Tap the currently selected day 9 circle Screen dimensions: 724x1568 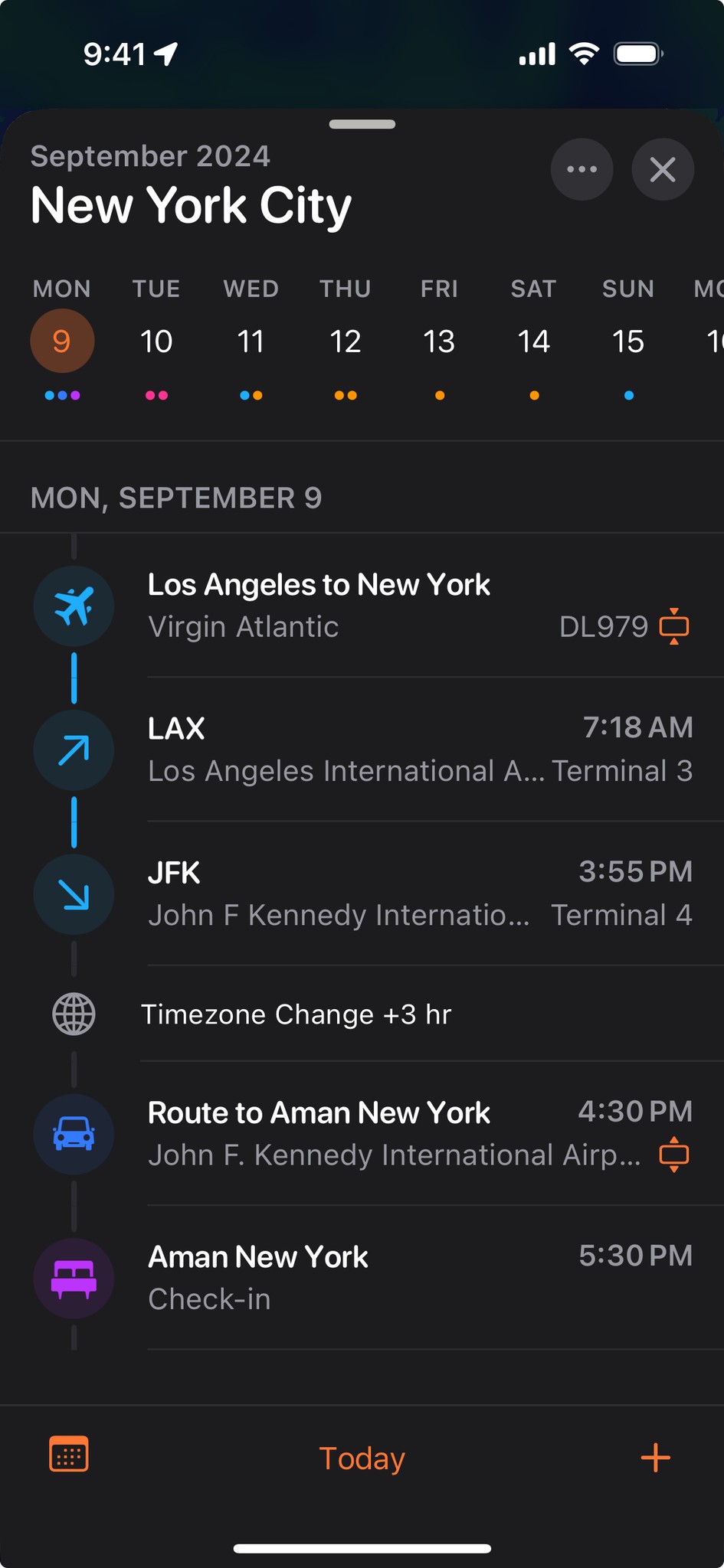pyautogui.click(x=62, y=340)
